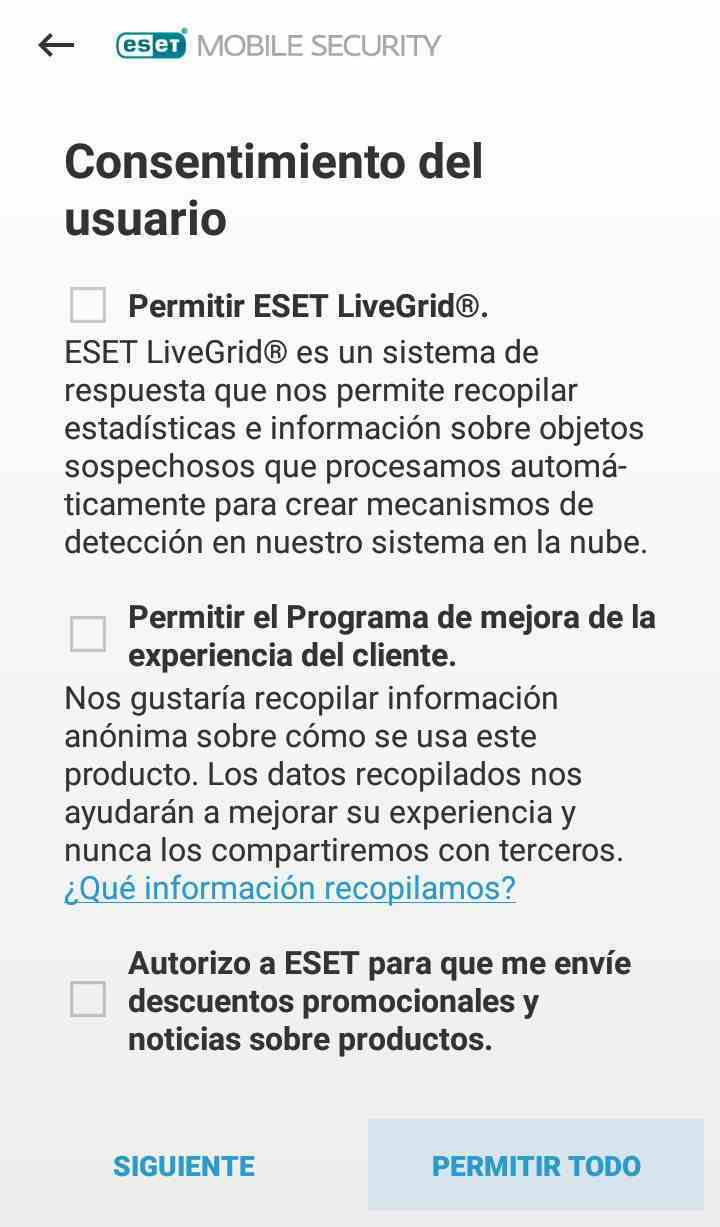Tick the promotional discounts authorization checkbox
Image resolution: width=720 pixels, height=1227 pixels.
pos(88,999)
